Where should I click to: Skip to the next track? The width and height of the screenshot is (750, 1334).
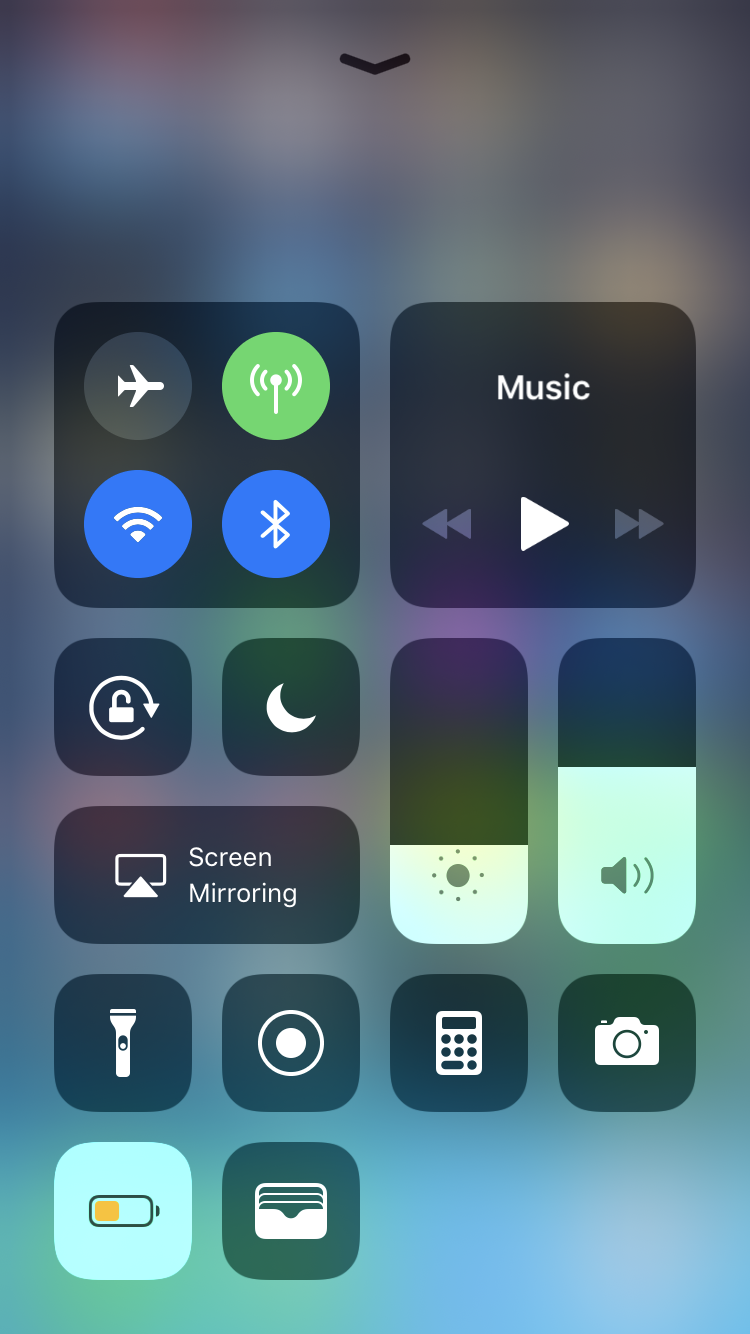click(639, 524)
